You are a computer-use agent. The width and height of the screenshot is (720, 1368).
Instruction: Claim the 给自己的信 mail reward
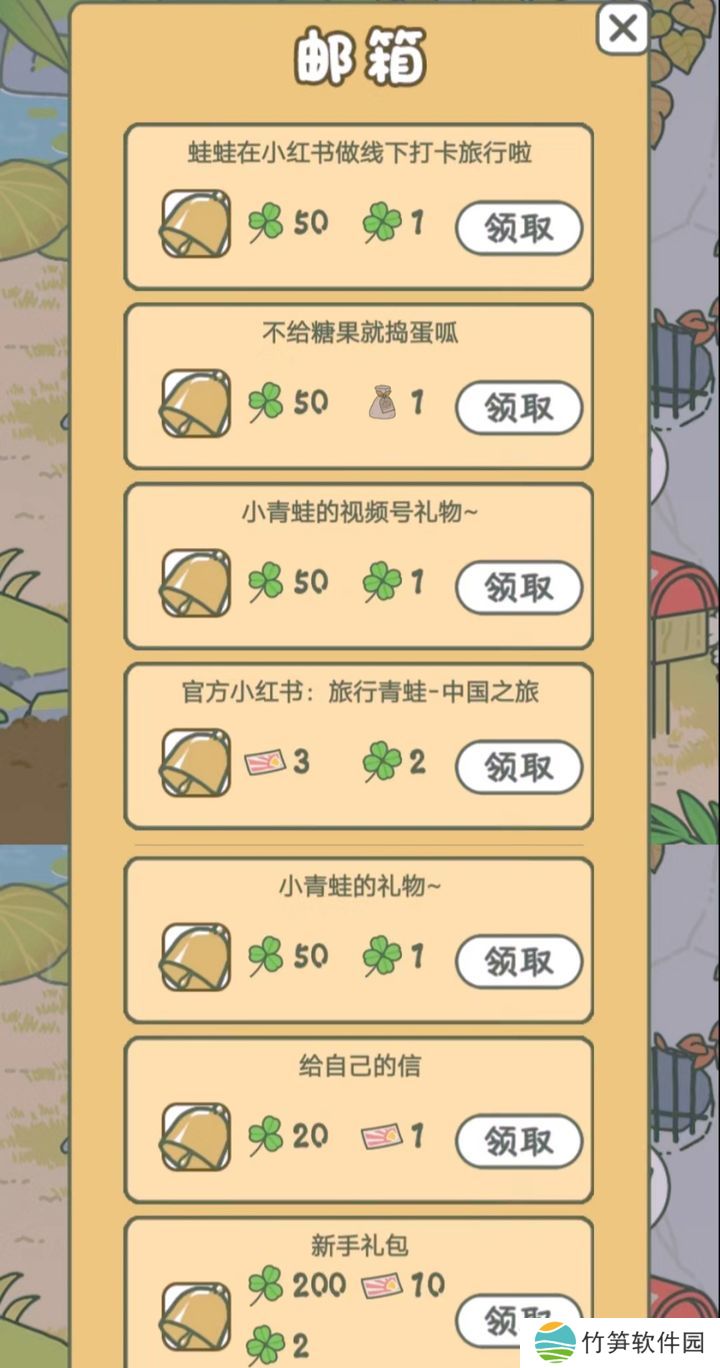[518, 1141]
